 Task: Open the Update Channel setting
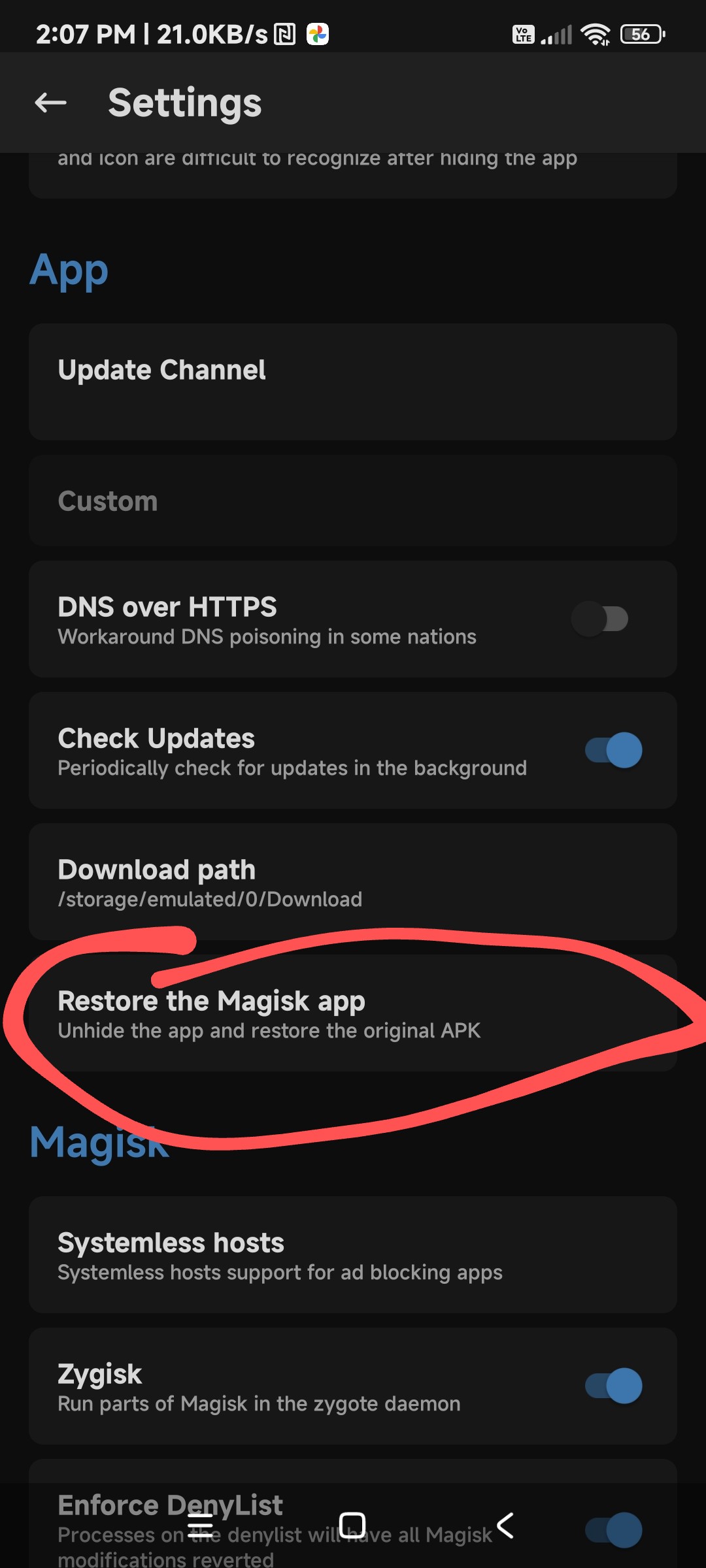[352, 382]
